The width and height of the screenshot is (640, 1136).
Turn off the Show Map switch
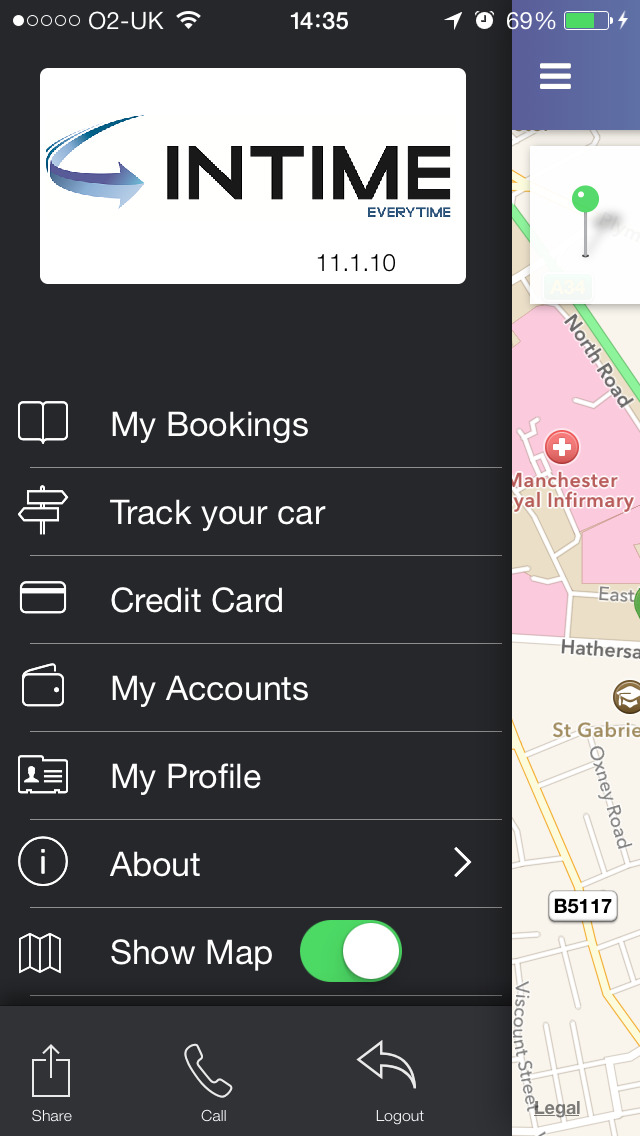pos(351,951)
